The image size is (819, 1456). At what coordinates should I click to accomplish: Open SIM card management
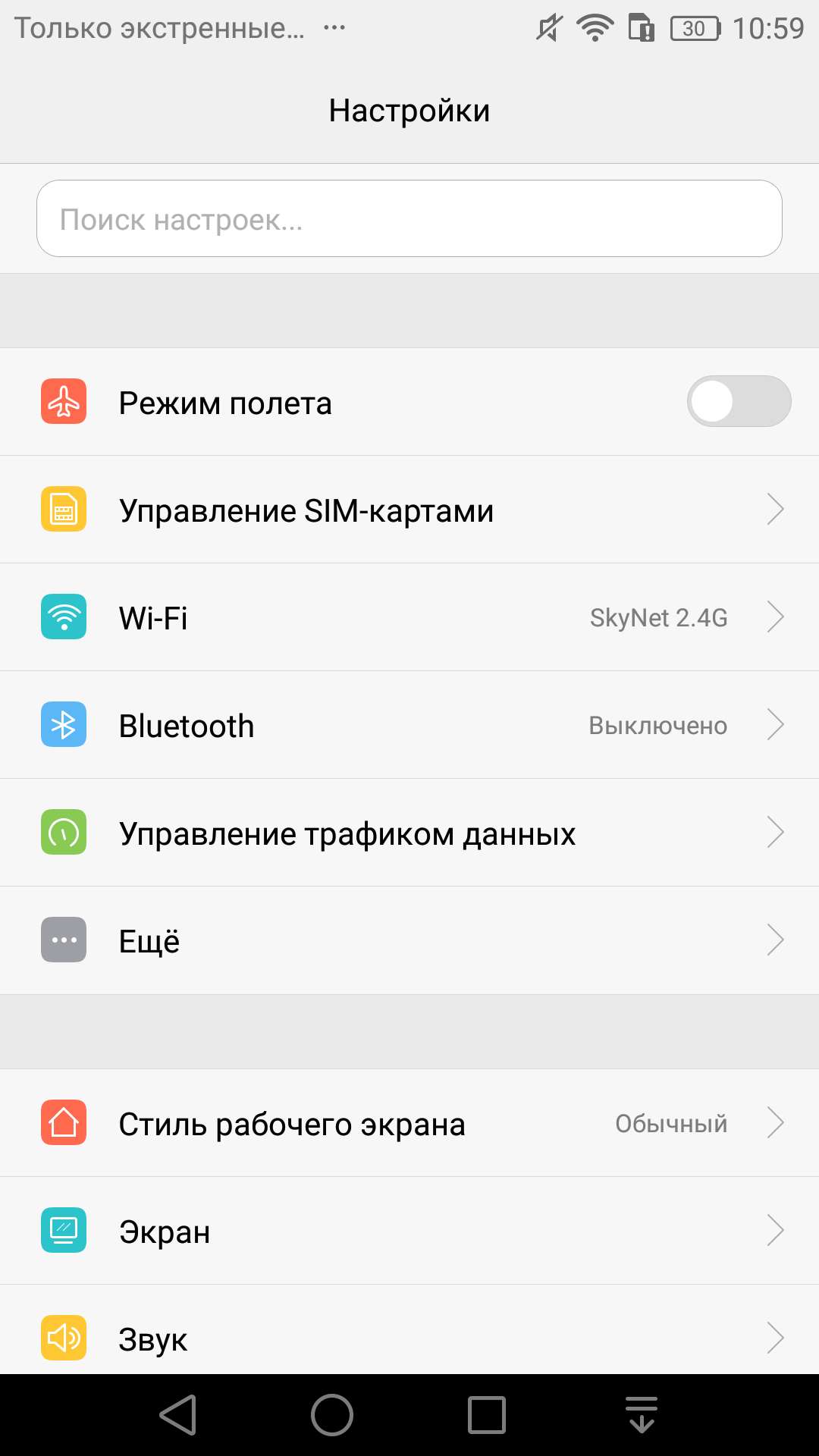click(409, 510)
